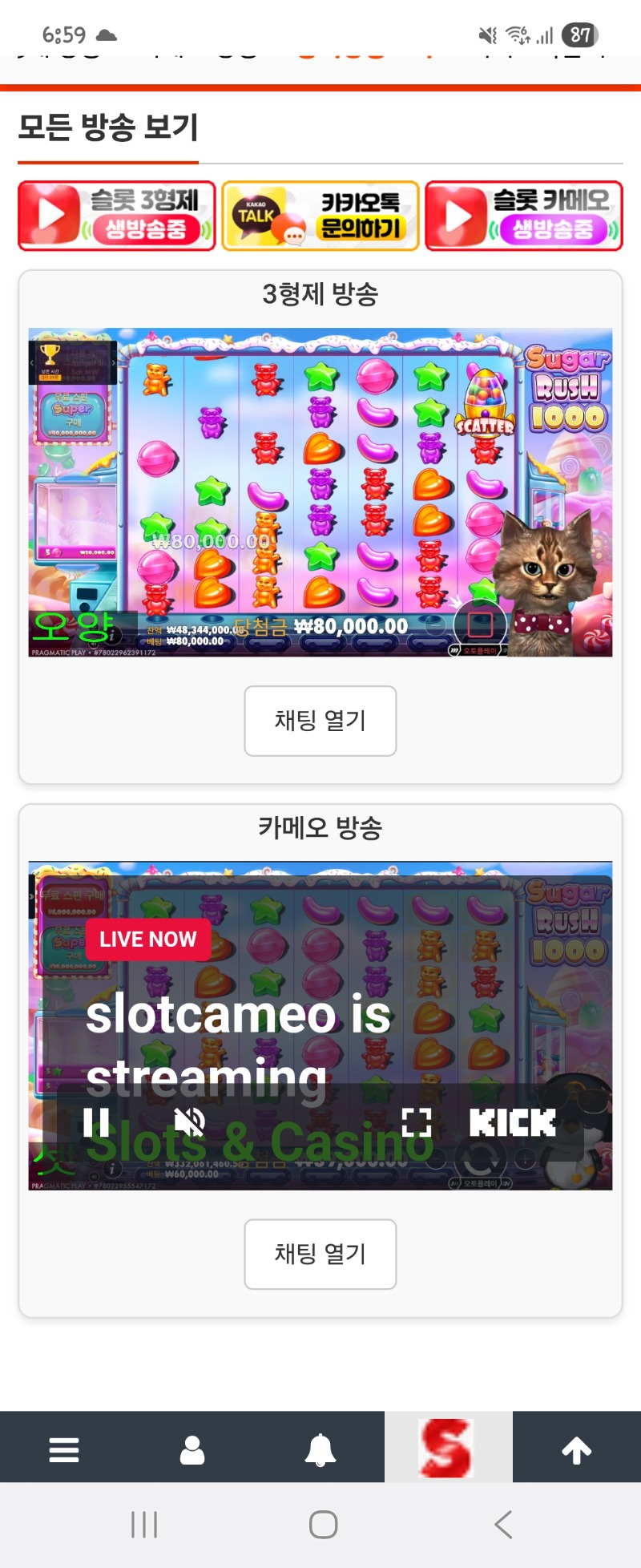
Task: Open the notifications bell
Action: coord(320,1450)
